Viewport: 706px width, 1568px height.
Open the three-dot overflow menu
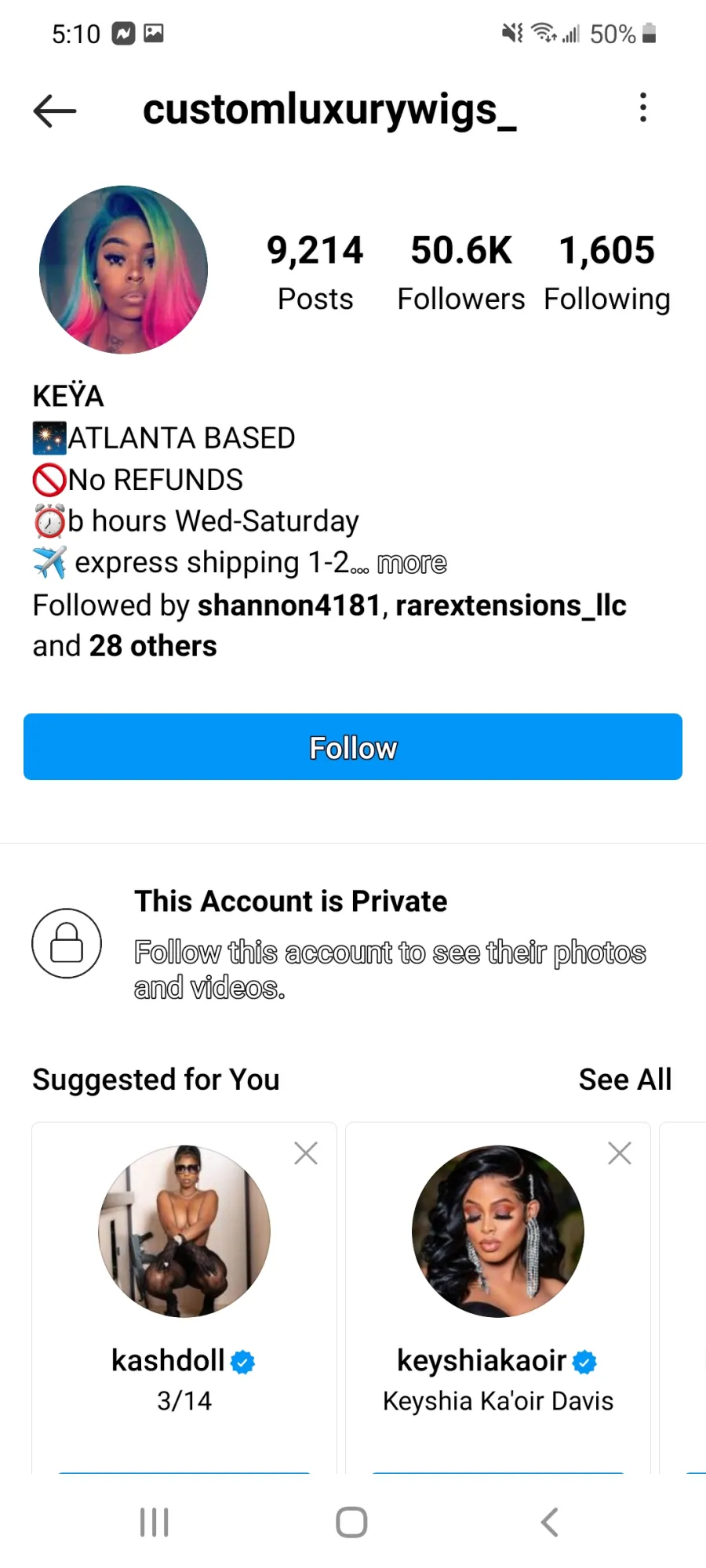click(643, 107)
